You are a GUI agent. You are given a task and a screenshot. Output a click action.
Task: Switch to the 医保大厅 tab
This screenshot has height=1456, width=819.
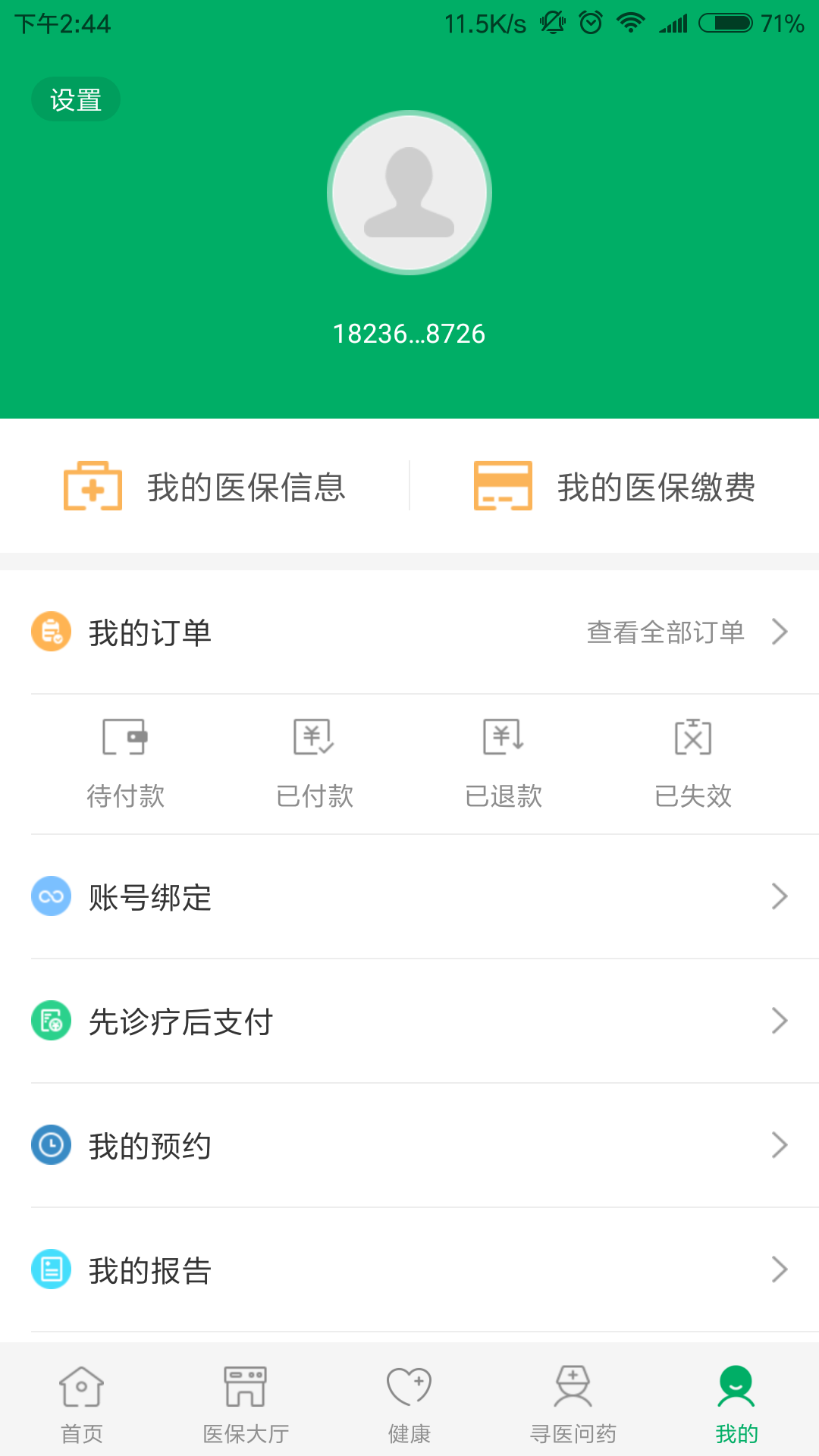click(246, 1403)
